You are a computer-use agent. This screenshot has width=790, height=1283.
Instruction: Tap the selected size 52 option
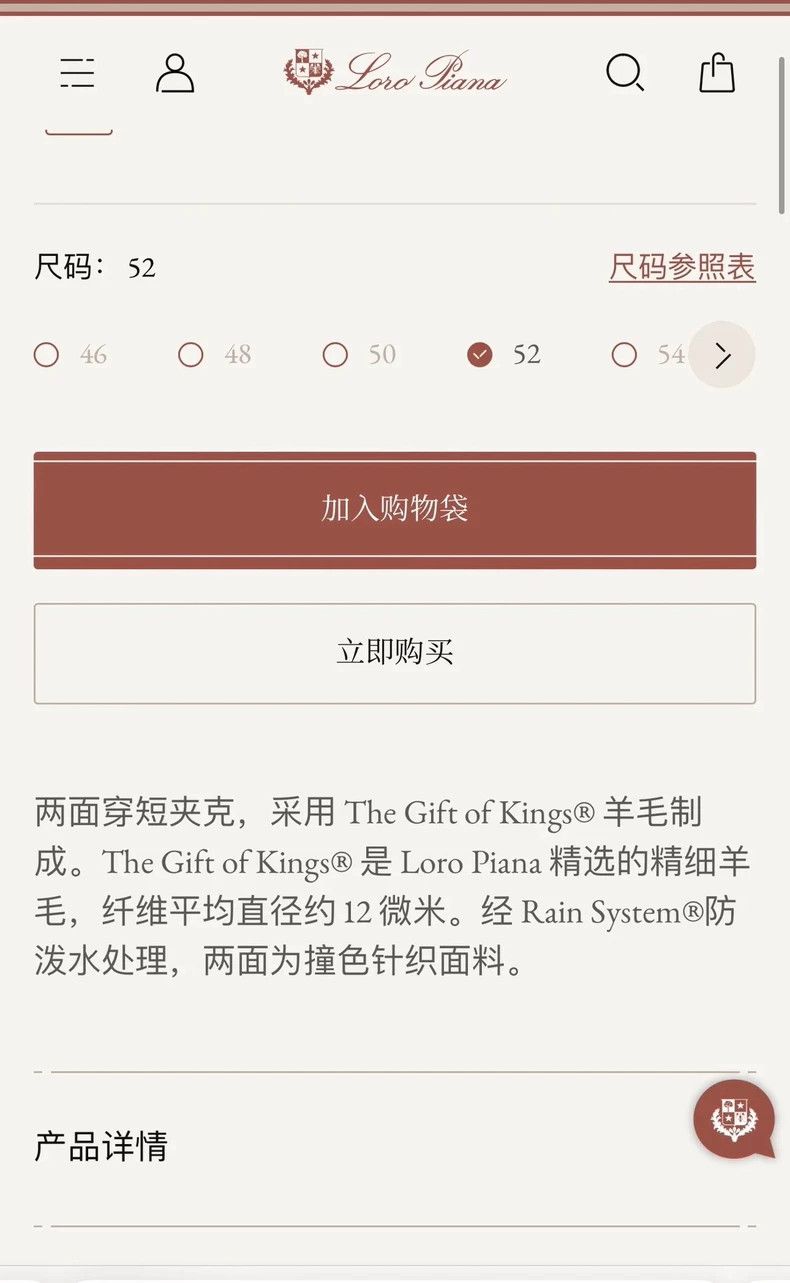point(504,355)
